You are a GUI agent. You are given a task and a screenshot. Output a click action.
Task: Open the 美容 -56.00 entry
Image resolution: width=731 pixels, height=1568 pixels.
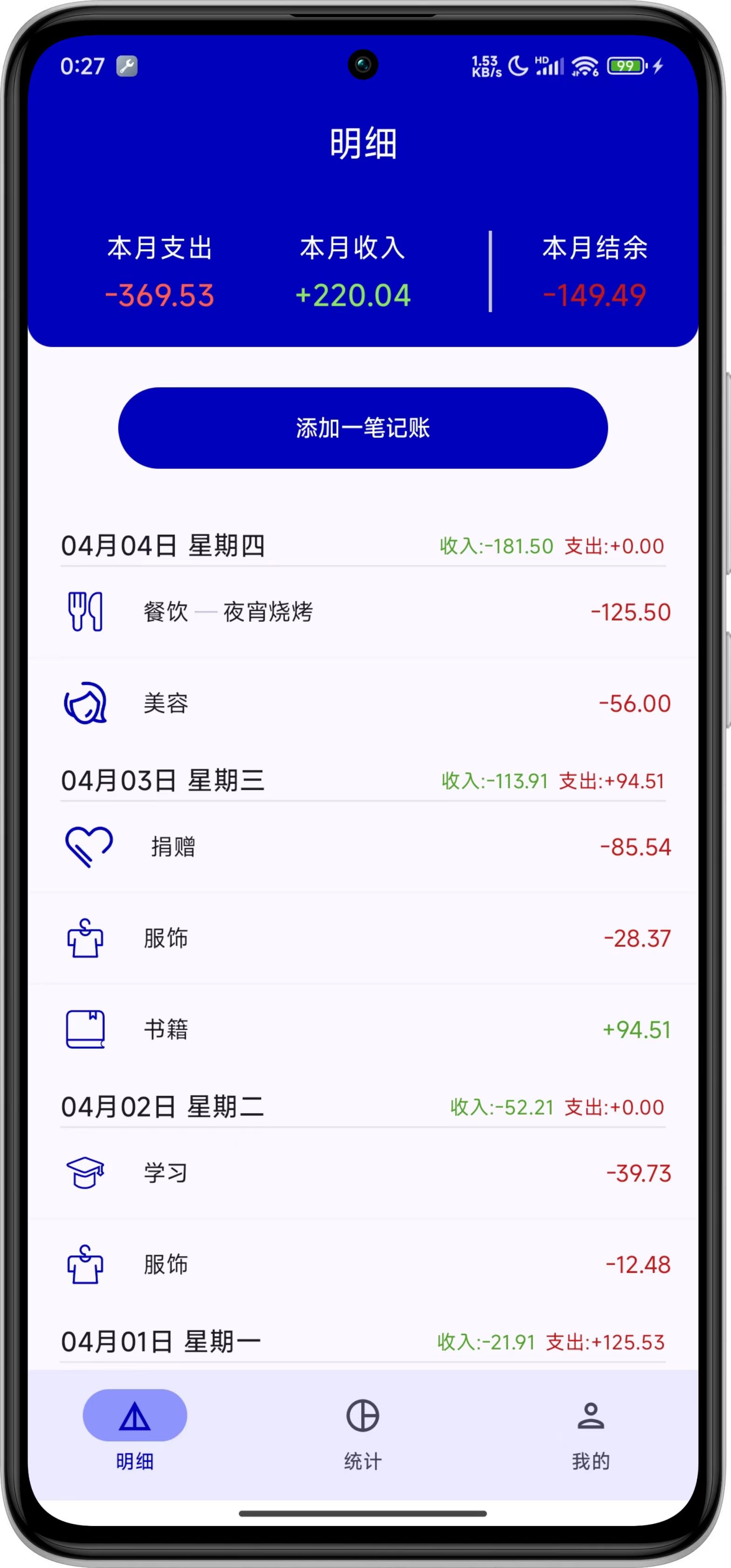coord(363,703)
